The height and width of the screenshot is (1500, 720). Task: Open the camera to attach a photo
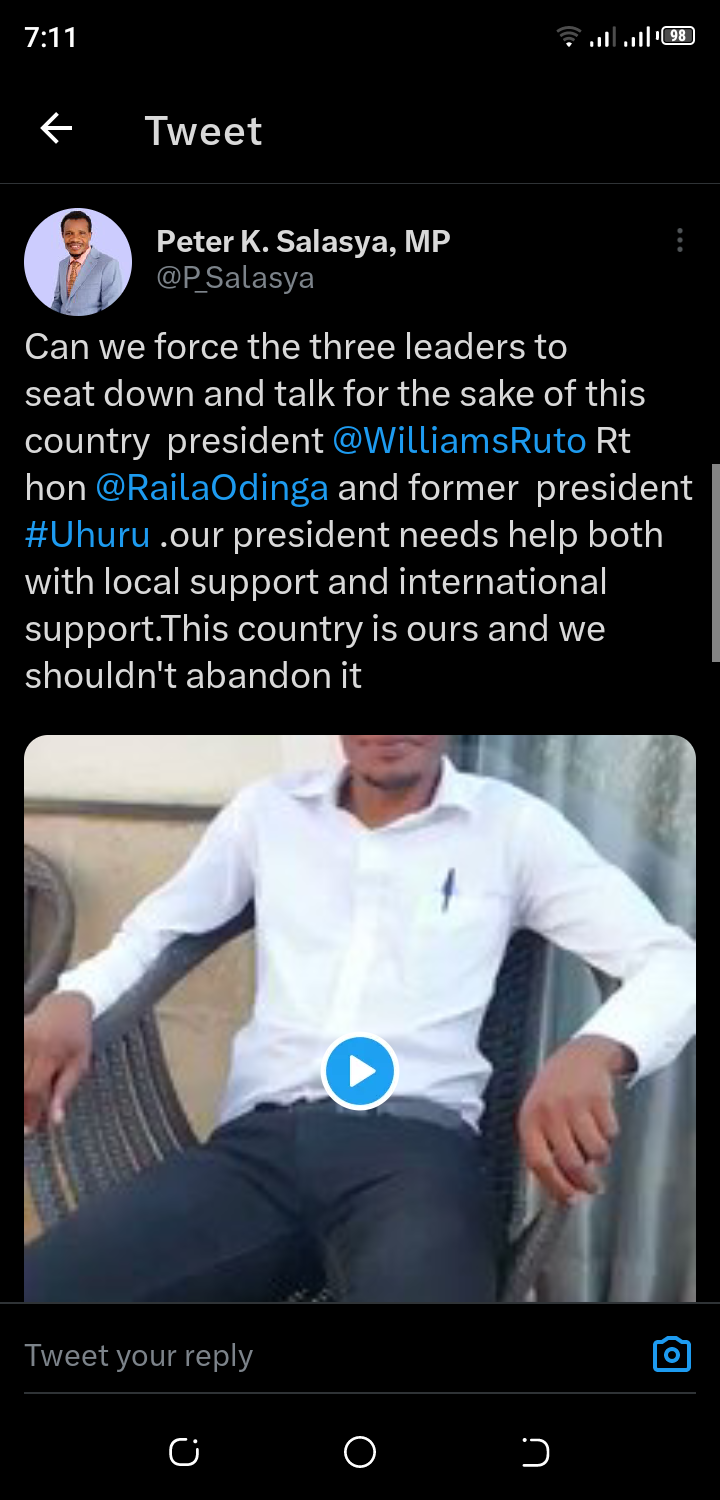click(x=672, y=1355)
